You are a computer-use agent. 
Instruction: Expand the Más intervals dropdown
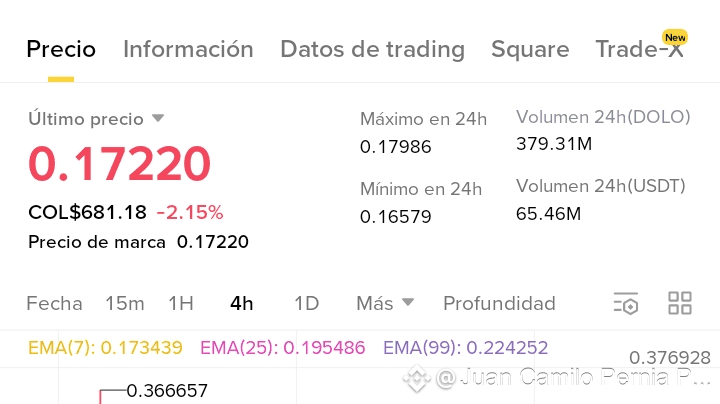click(x=385, y=303)
